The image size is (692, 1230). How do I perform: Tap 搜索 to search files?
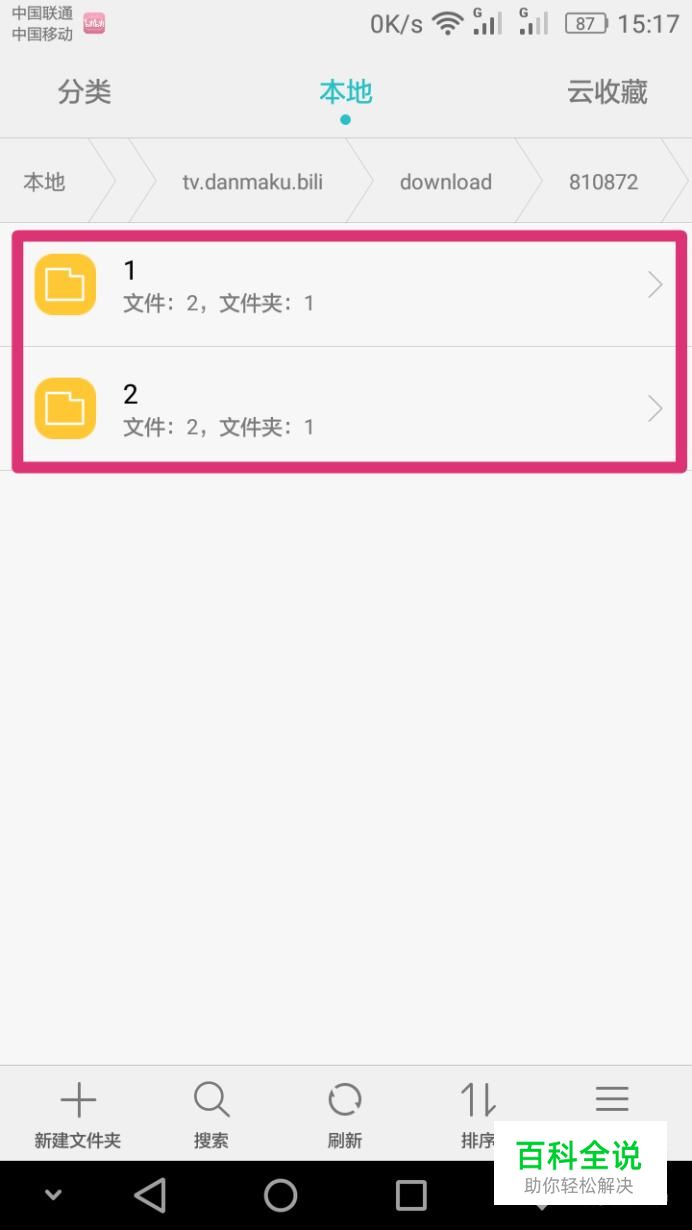211,1115
